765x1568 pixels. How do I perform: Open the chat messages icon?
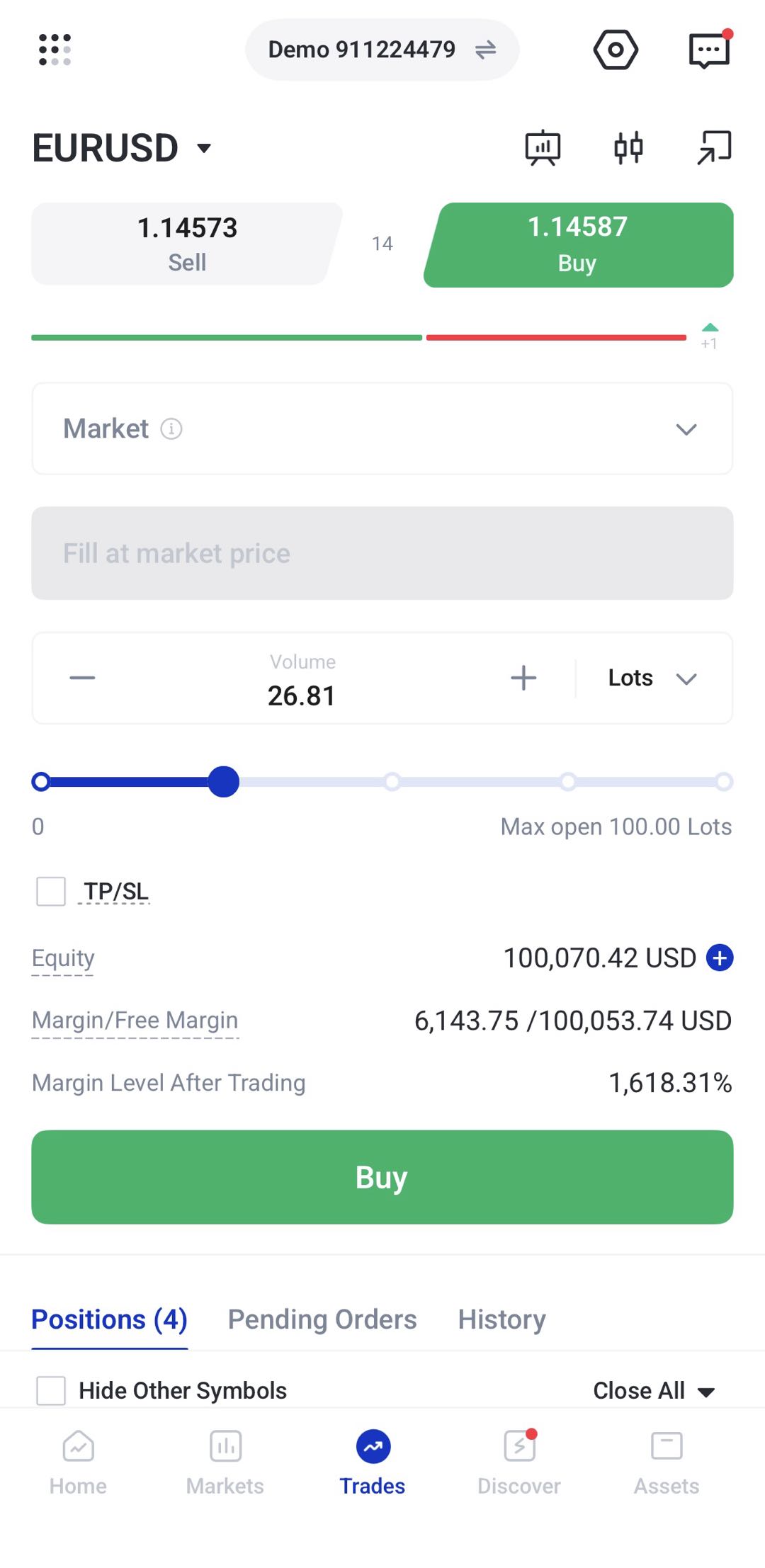(709, 50)
